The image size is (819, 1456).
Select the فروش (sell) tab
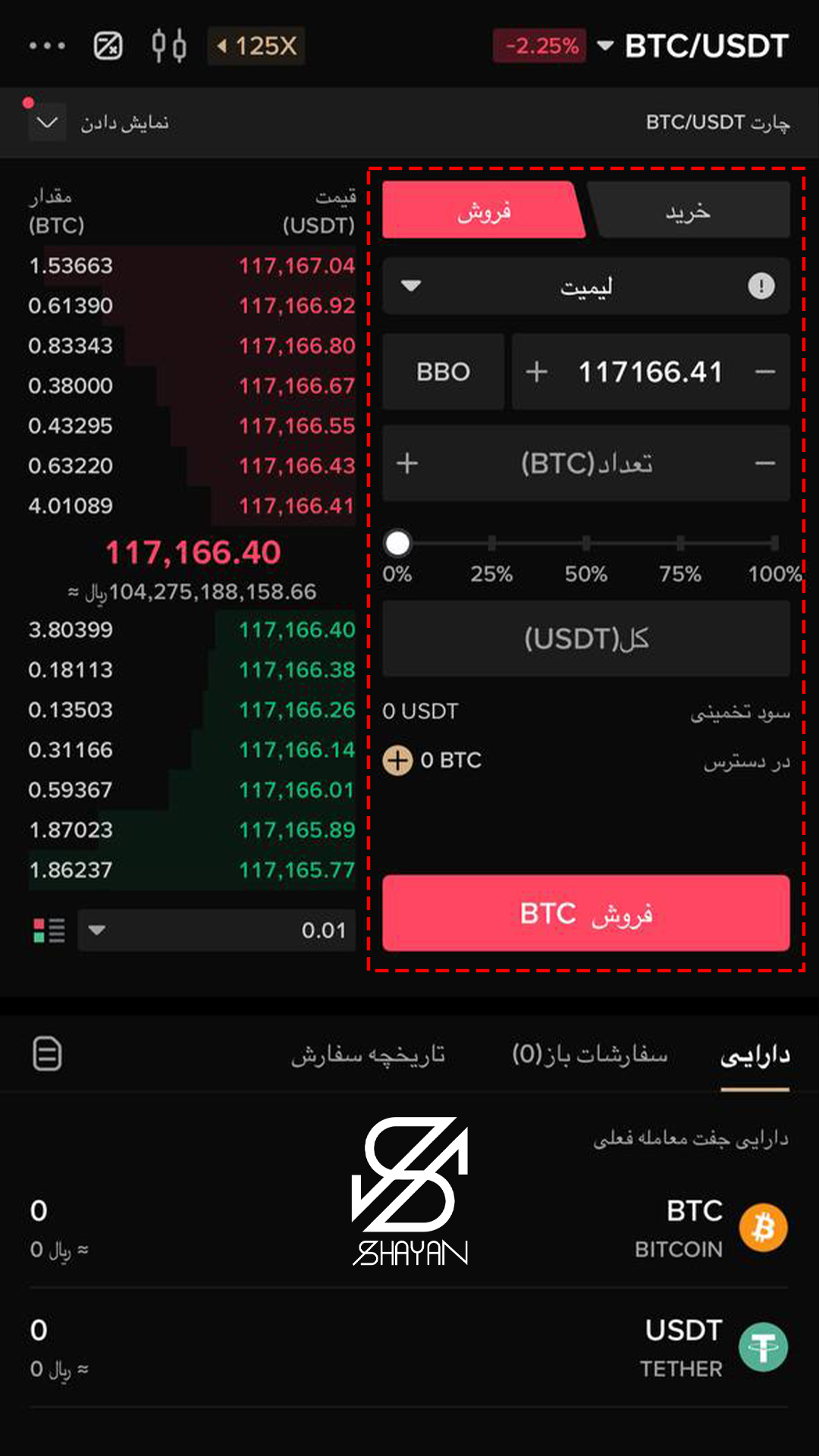(484, 211)
